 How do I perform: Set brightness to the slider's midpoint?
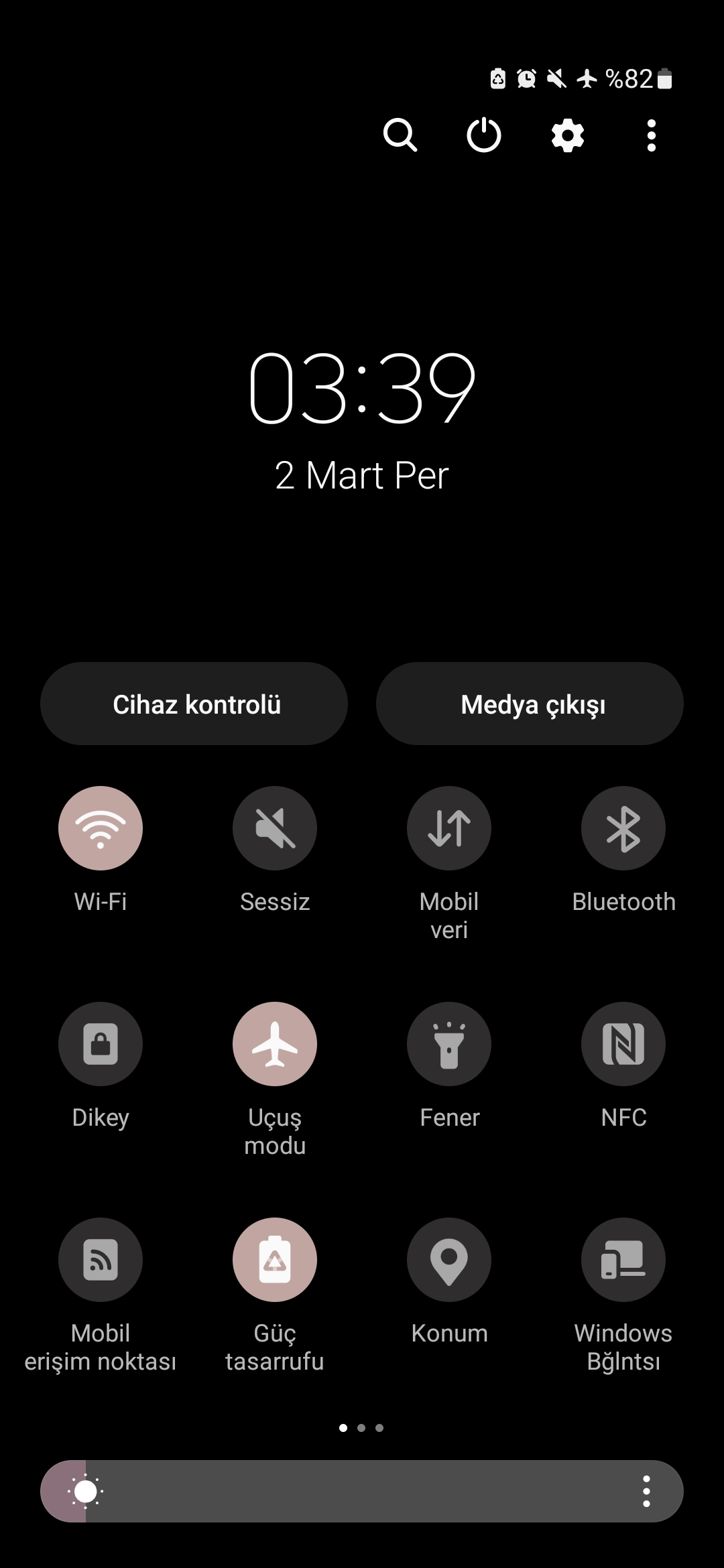click(x=362, y=1492)
